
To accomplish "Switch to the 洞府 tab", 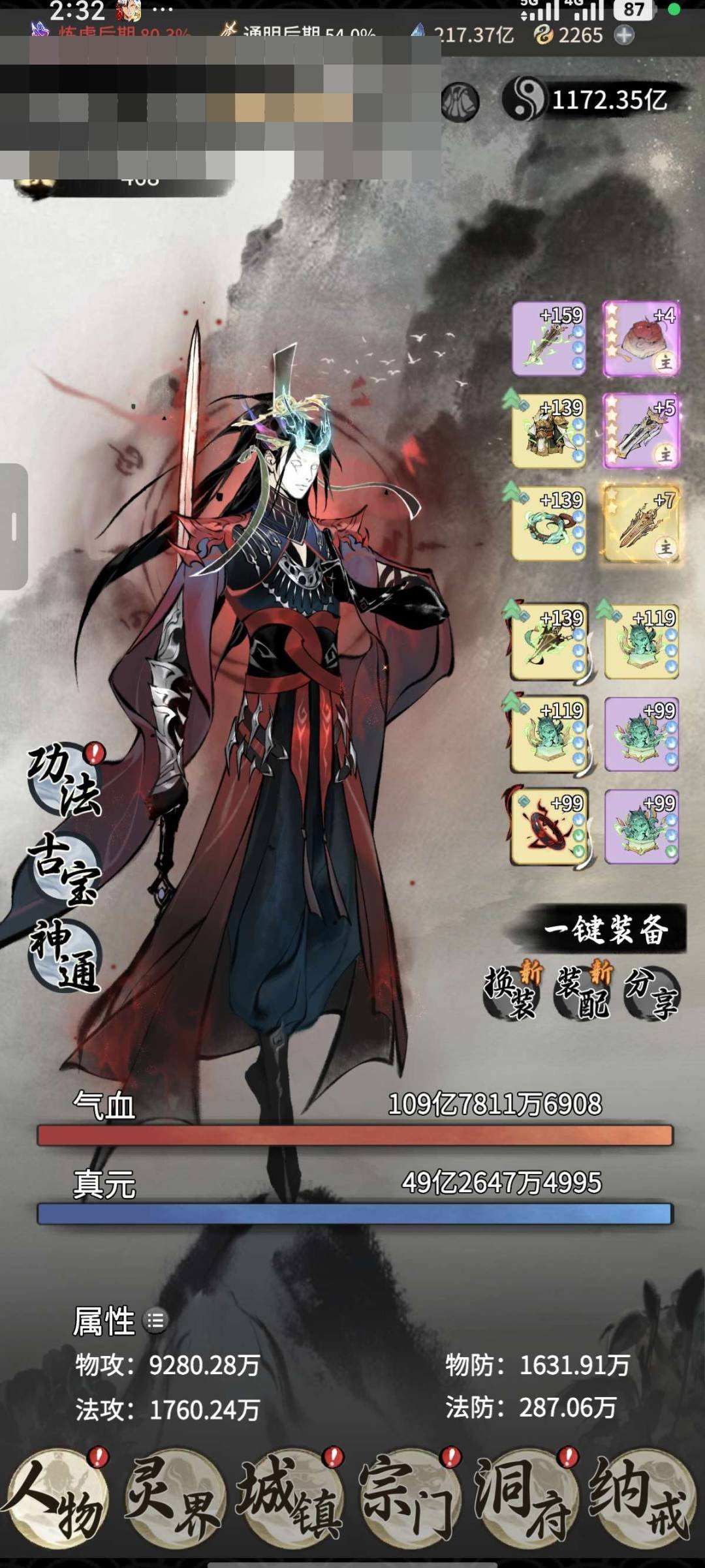I will [x=526, y=1499].
